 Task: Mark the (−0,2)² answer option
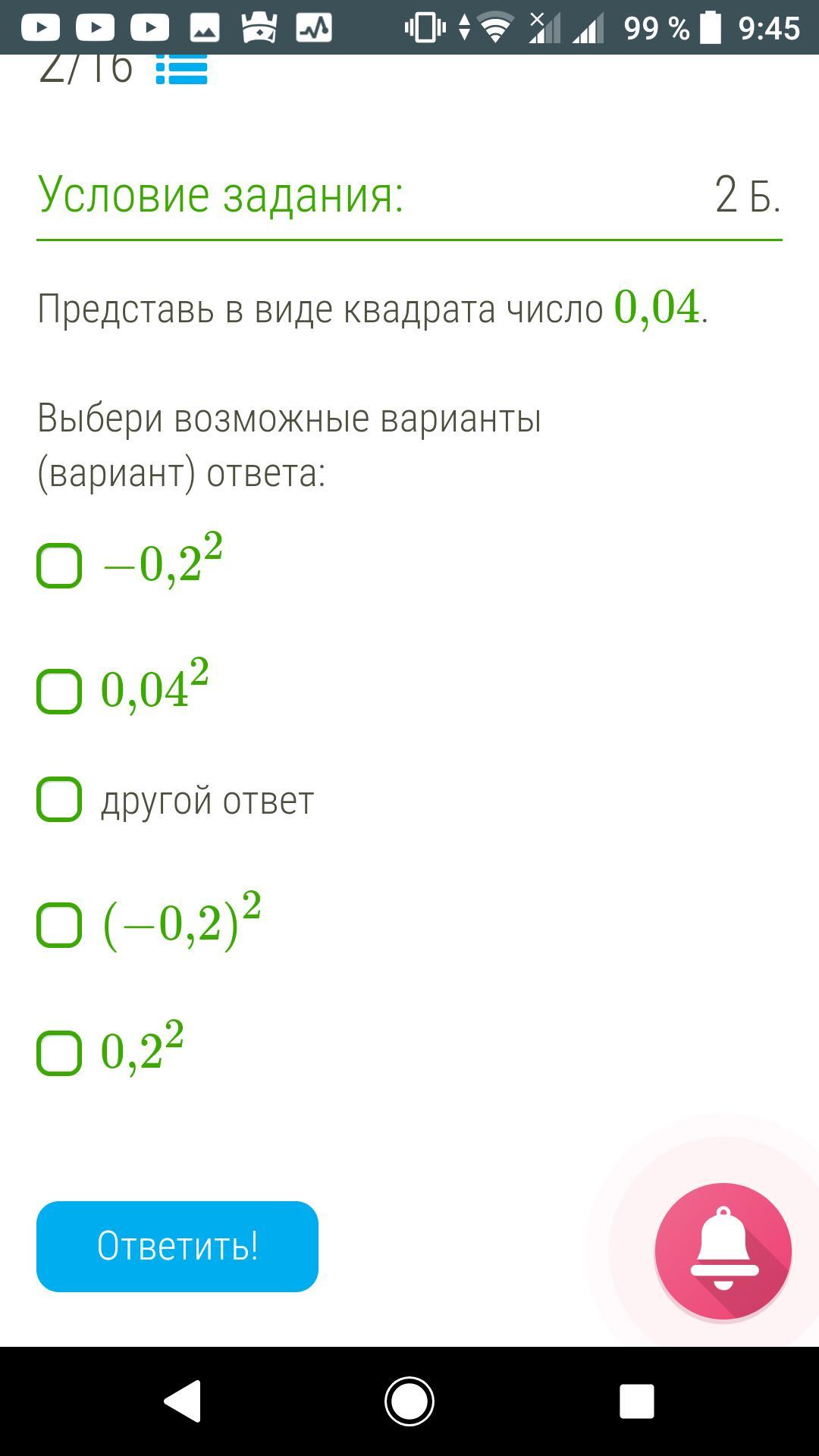(59, 924)
